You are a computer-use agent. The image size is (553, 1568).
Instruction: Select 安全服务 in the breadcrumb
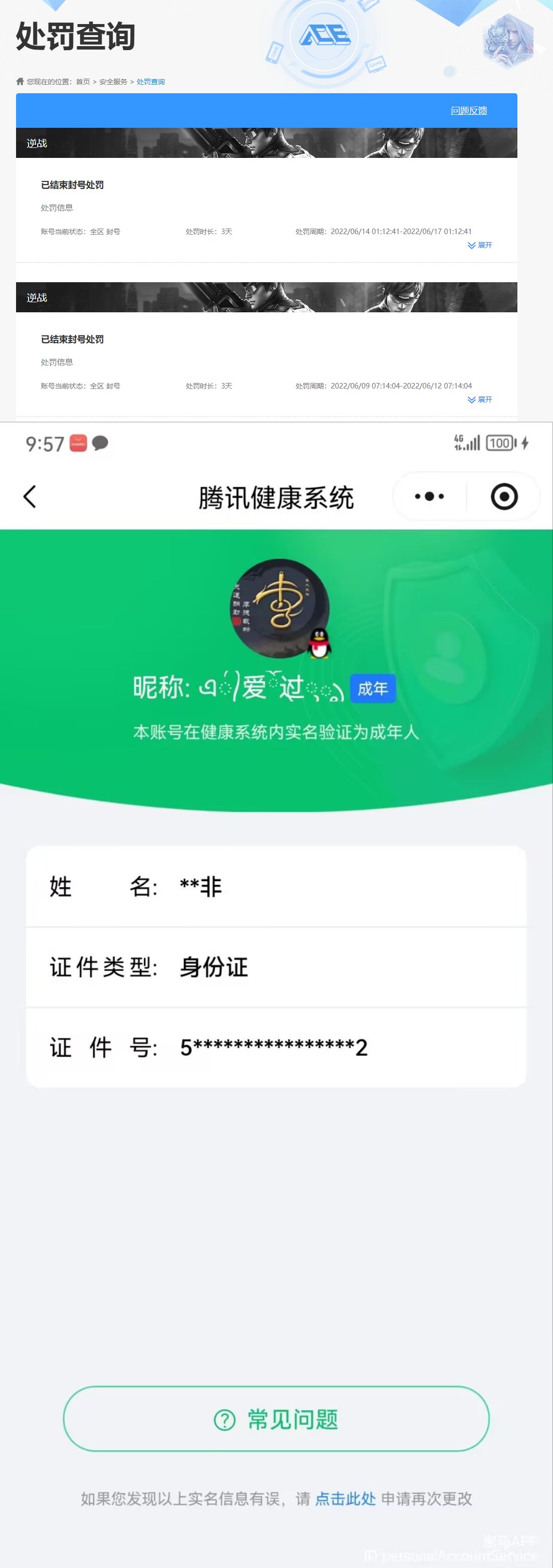tap(113, 81)
